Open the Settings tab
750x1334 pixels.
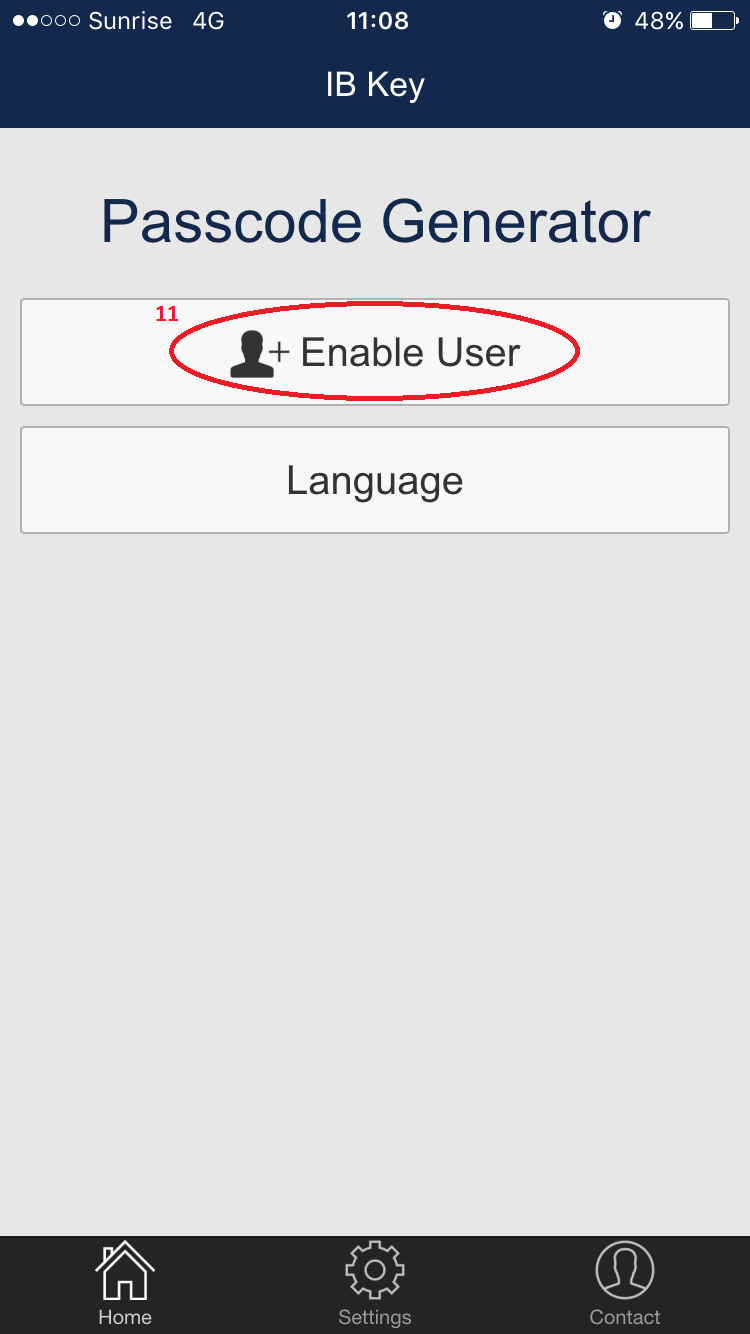[x=375, y=1285]
